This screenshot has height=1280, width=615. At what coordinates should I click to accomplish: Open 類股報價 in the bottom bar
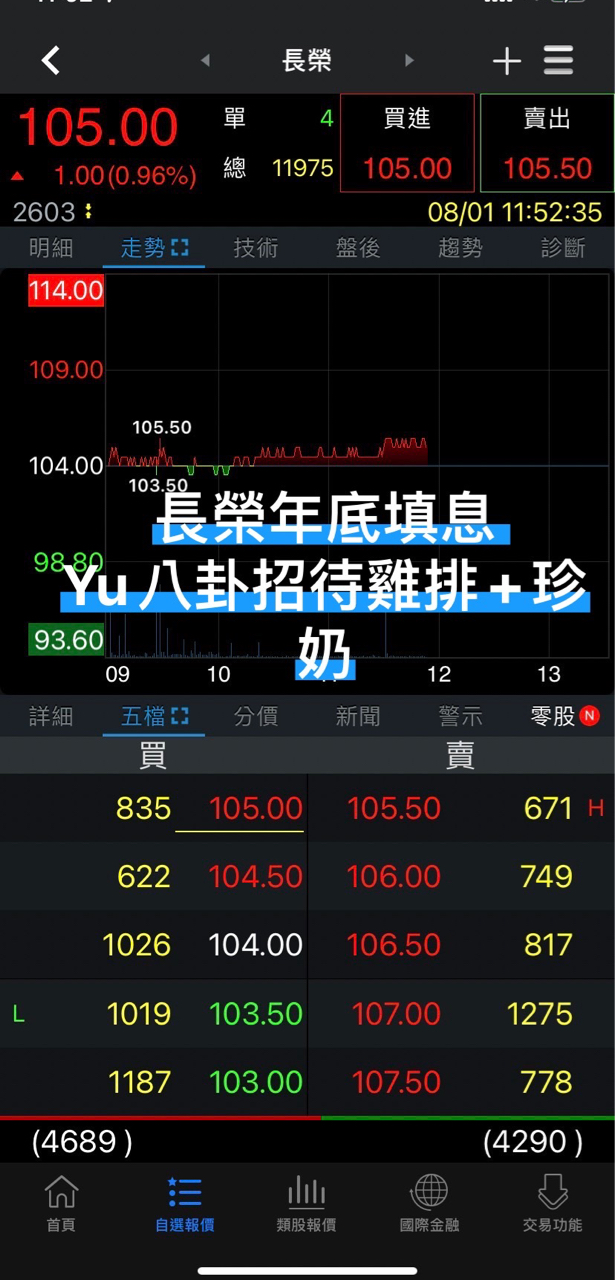coord(306,1203)
